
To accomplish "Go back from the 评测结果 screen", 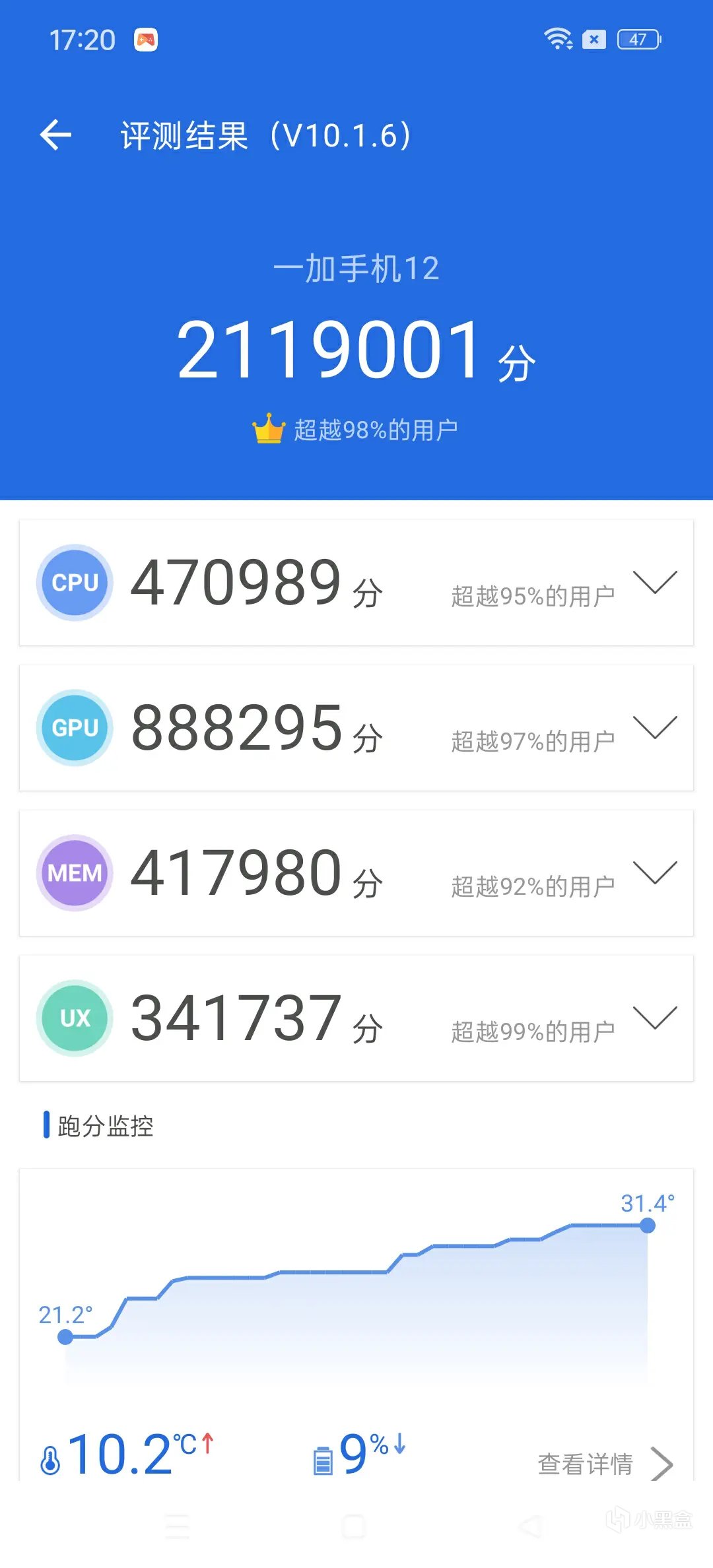I will click(56, 135).
